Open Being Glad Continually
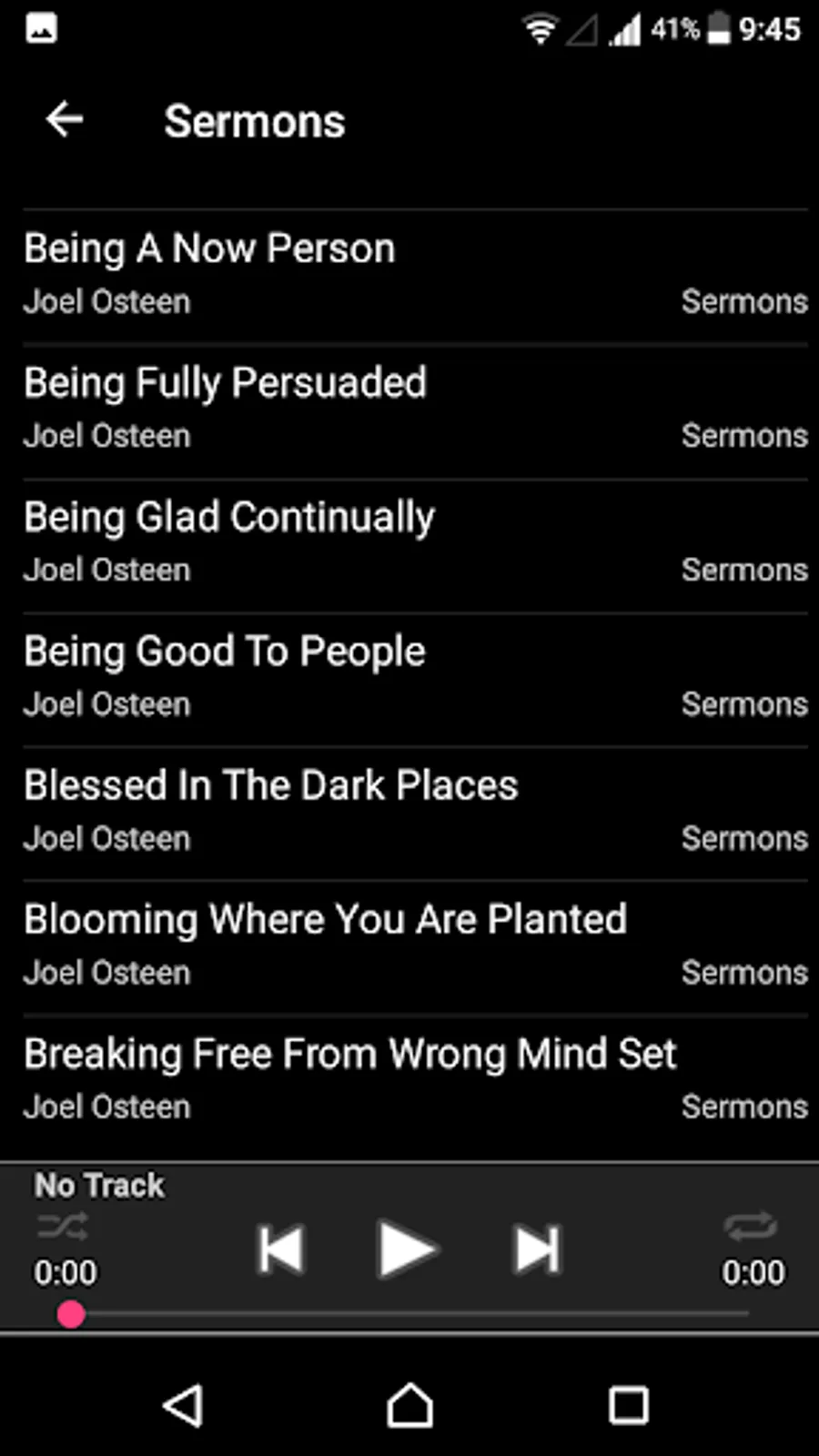Screen dimensions: 819x1456 click(414, 543)
